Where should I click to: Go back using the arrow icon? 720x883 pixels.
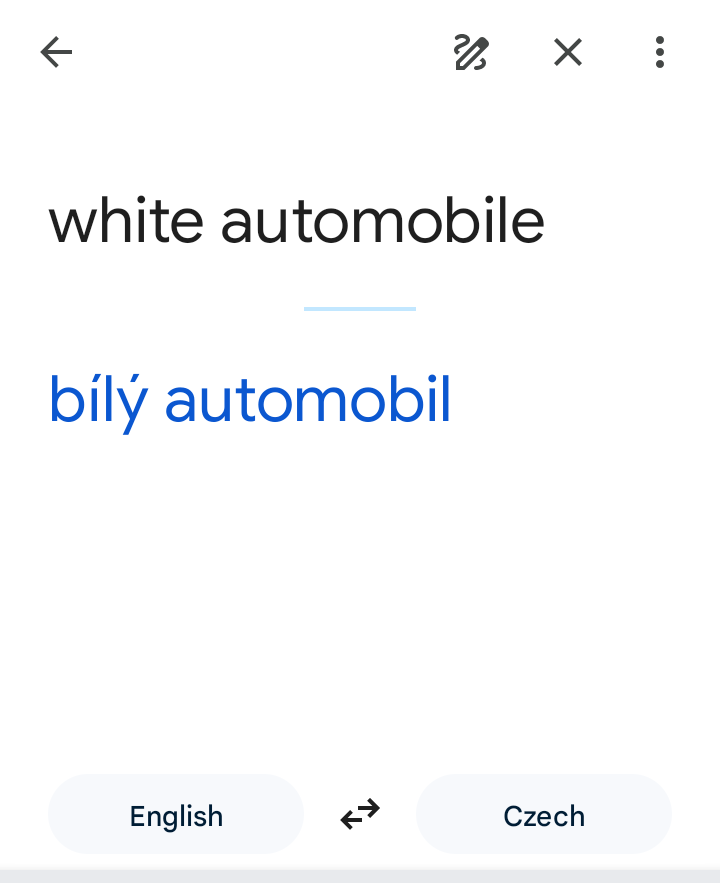point(56,52)
